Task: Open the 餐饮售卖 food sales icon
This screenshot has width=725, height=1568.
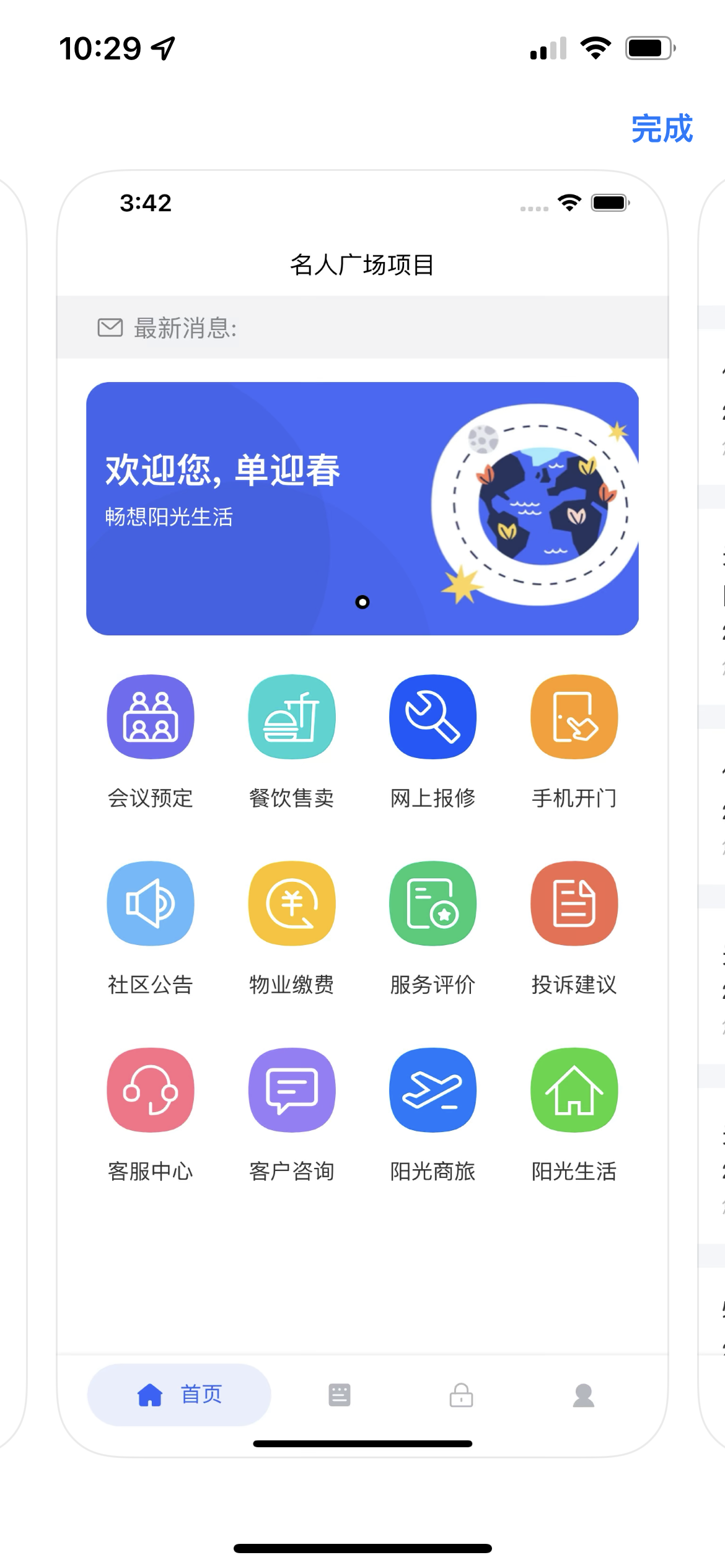Action: [291, 716]
